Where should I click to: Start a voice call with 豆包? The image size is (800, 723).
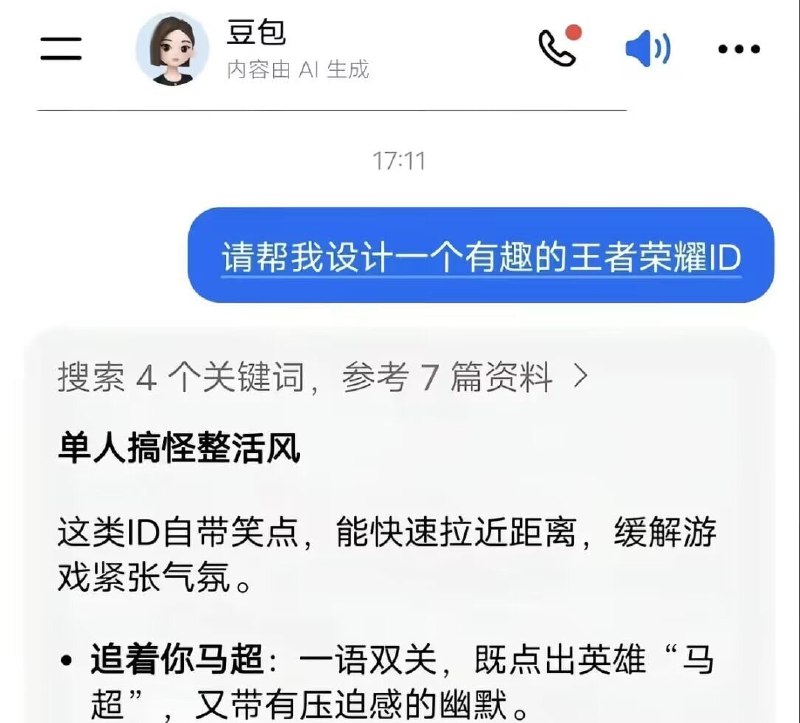pos(557,48)
